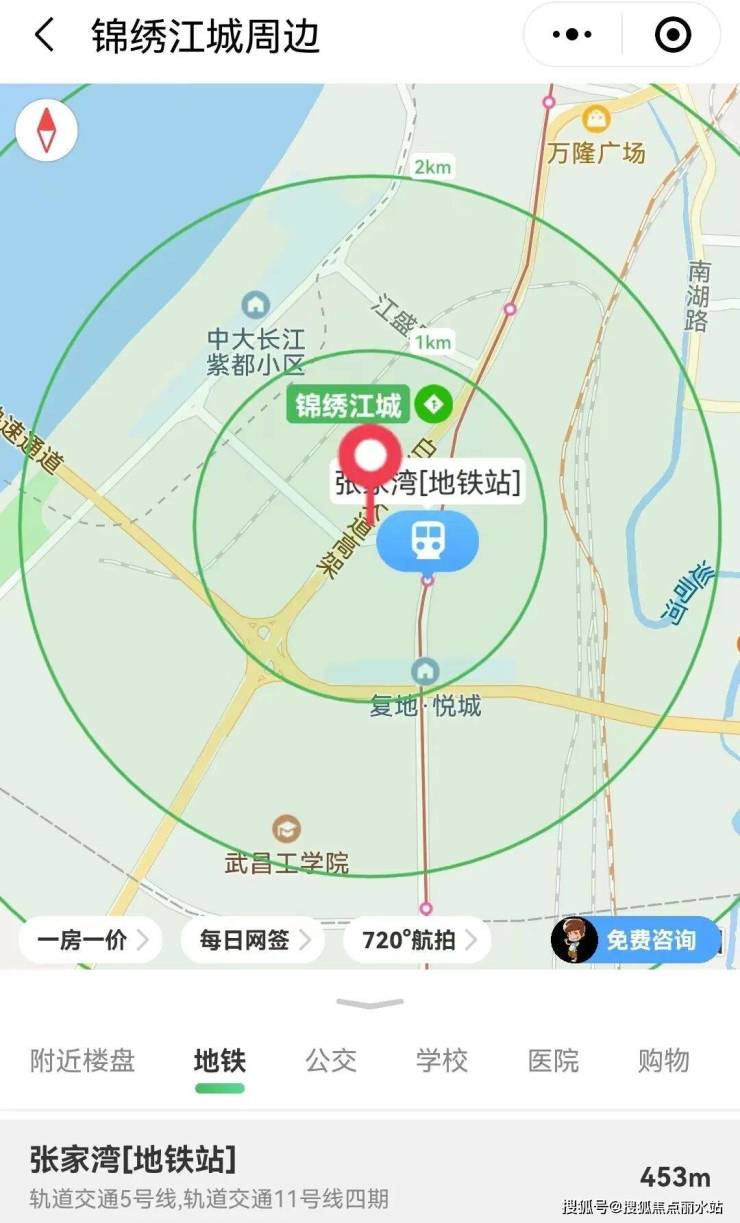Open the 每日网签 chip
740x1223 pixels.
click(x=252, y=940)
